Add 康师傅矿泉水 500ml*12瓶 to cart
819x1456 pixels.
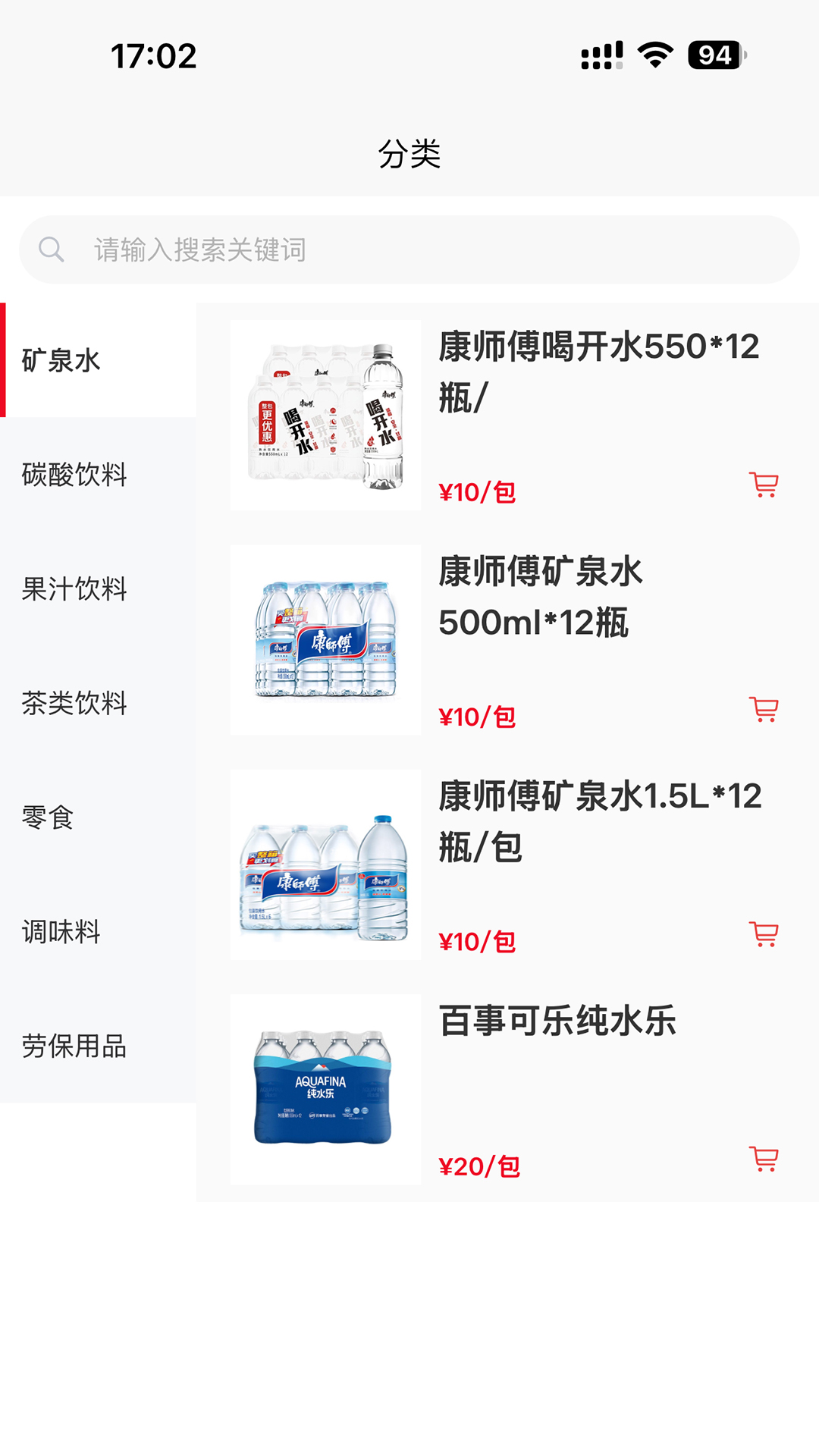pos(764,710)
